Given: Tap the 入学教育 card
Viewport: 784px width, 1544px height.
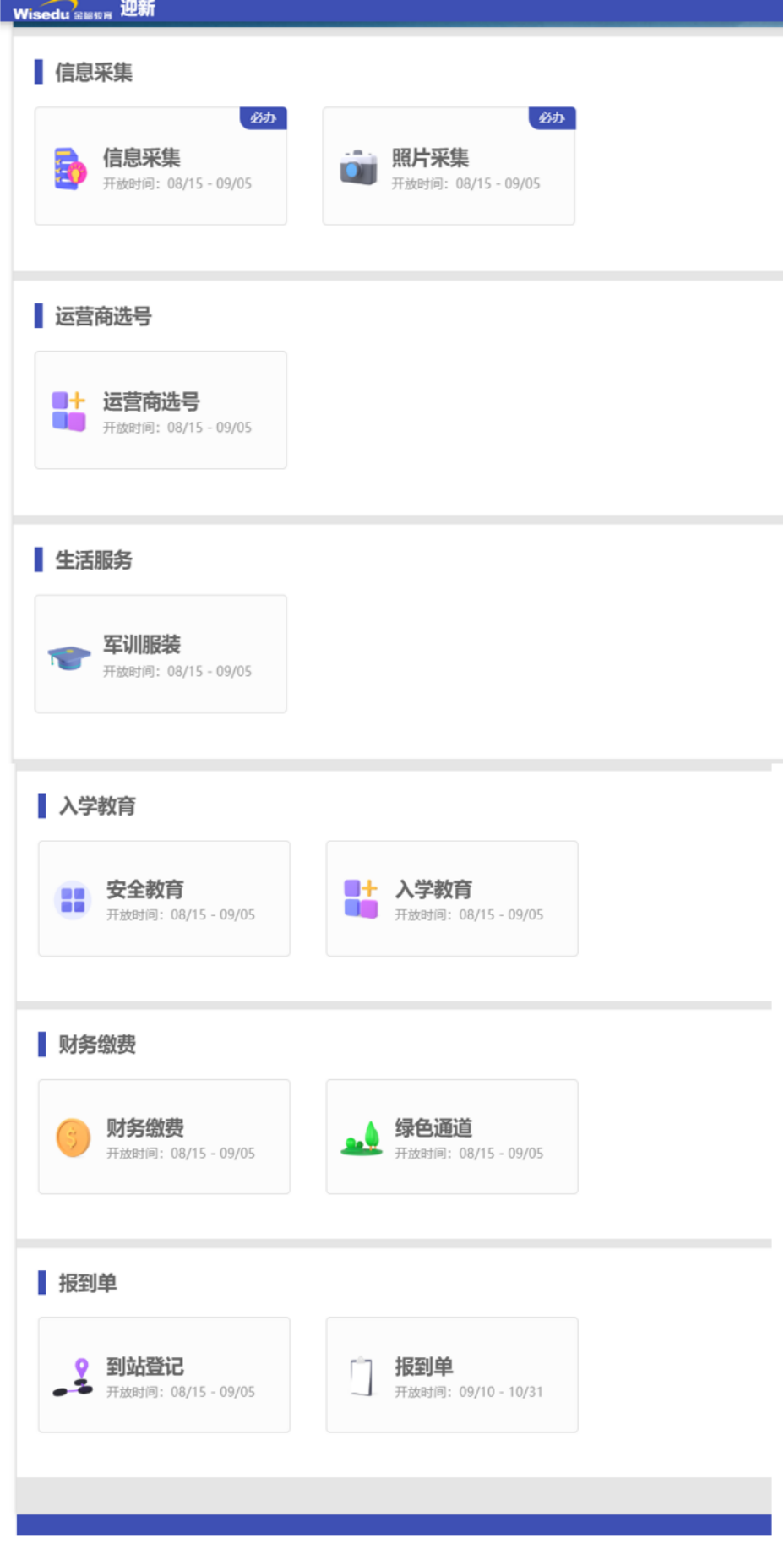Looking at the screenshot, I should tap(452, 899).
